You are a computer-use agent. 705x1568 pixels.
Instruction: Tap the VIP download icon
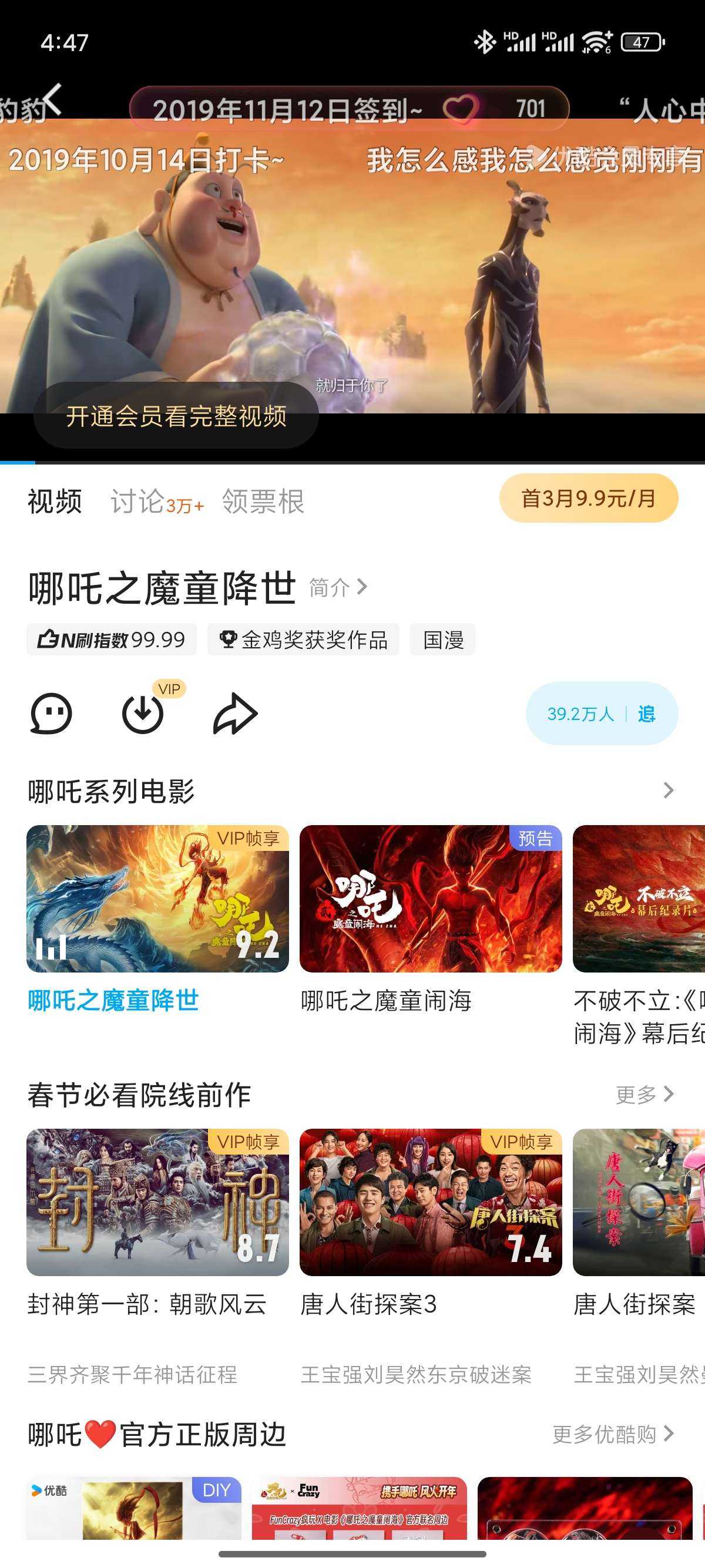[143, 714]
